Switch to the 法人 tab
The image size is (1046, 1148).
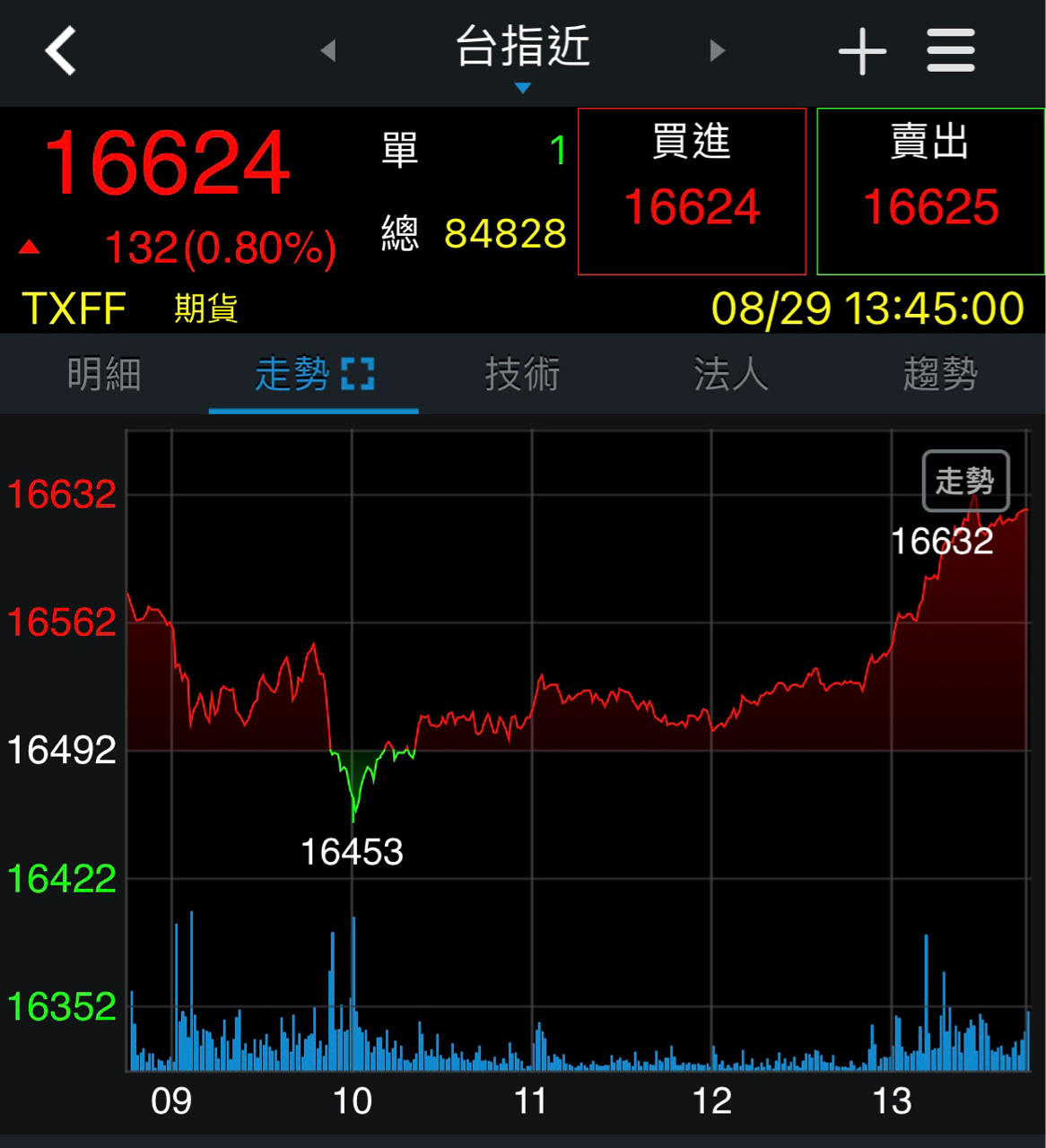click(x=730, y=374)
